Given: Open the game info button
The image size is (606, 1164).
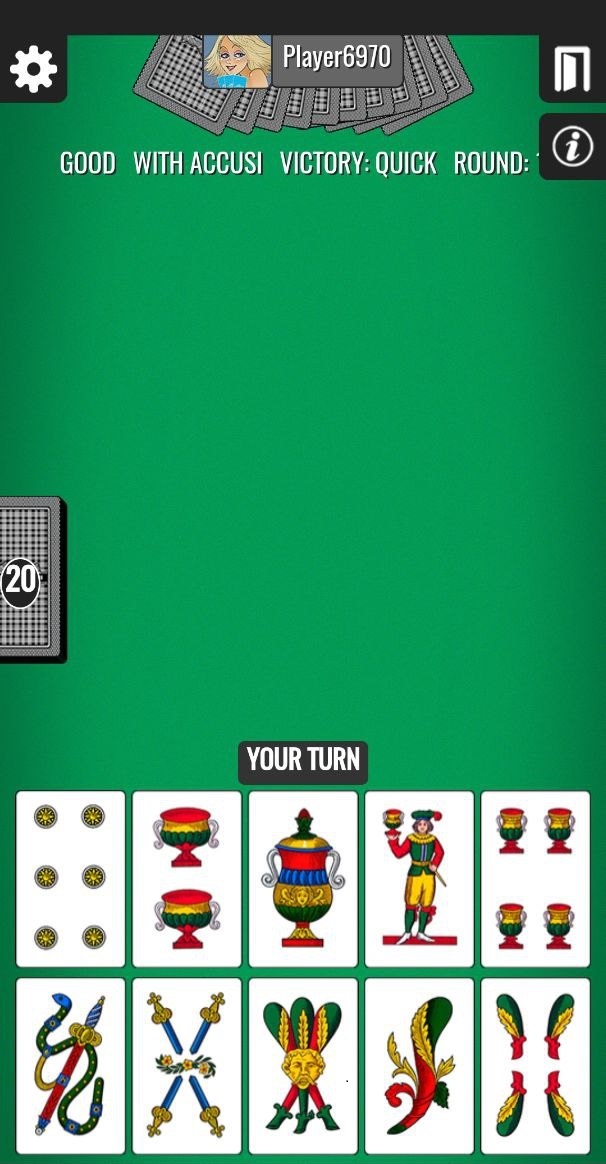Looking at the screenshot, I should coord(573,146).
